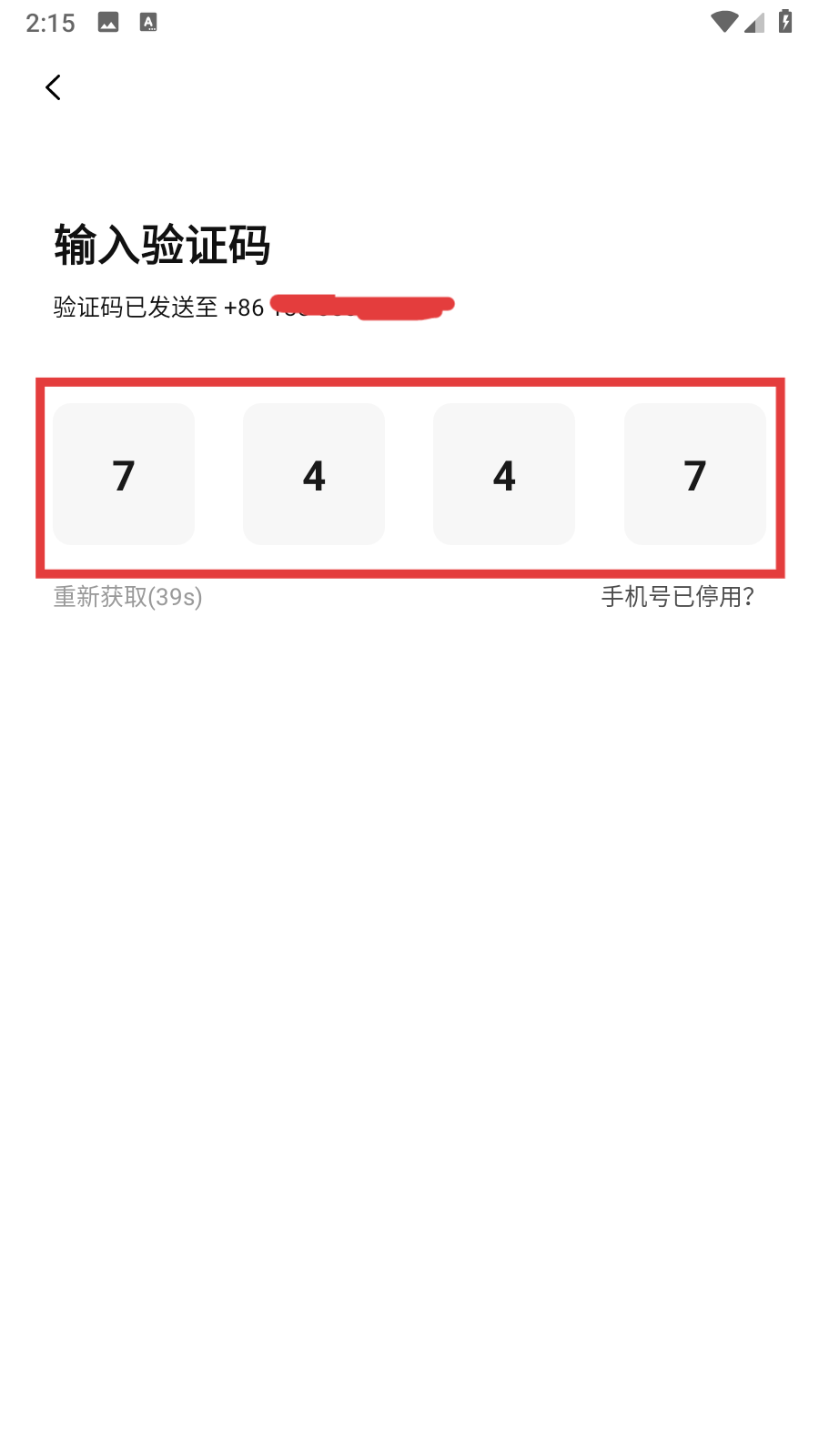Select the first verification code digit box
This screenshot has height=1456, width=819.
pyautogui.click(x=124, y=474)
